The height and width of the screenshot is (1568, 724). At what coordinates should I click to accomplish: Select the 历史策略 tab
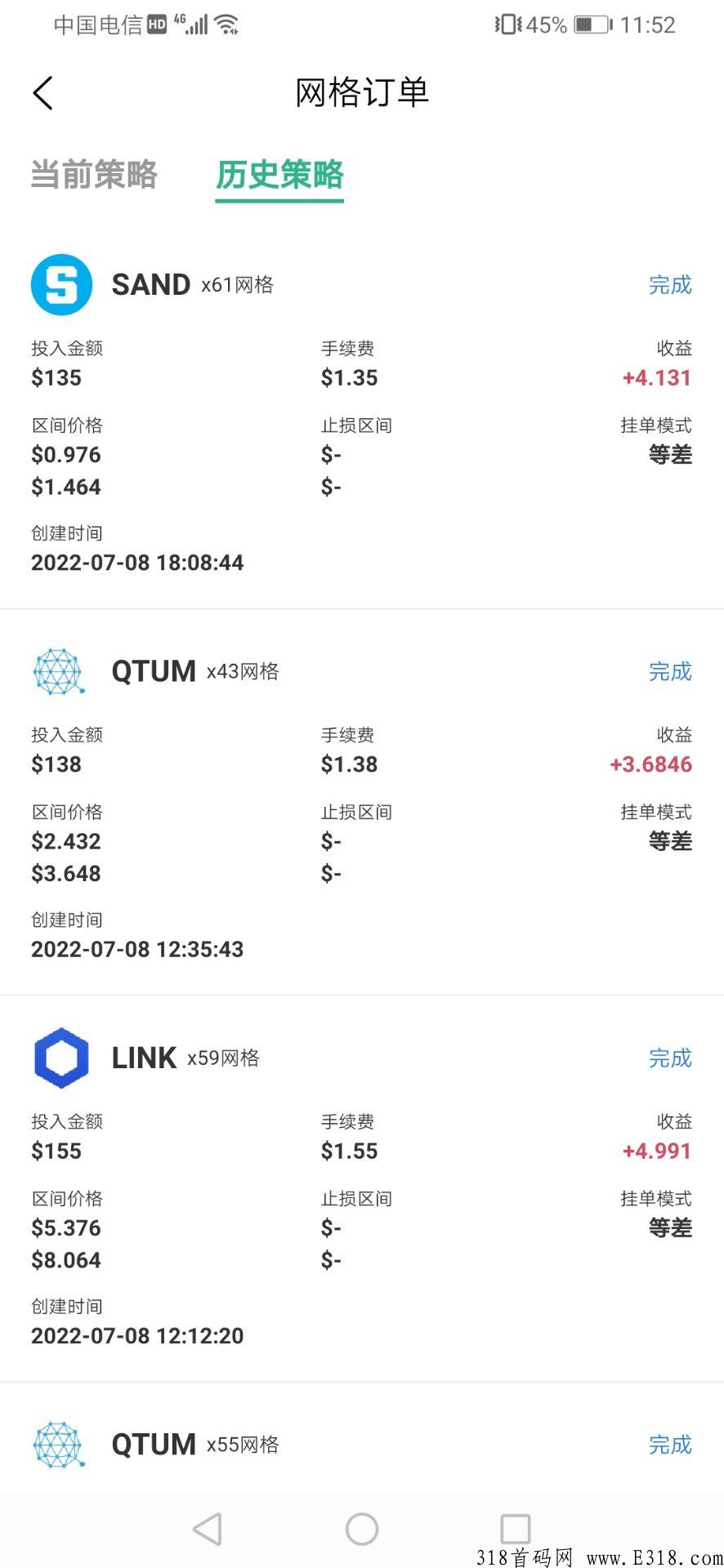[279, 175]
